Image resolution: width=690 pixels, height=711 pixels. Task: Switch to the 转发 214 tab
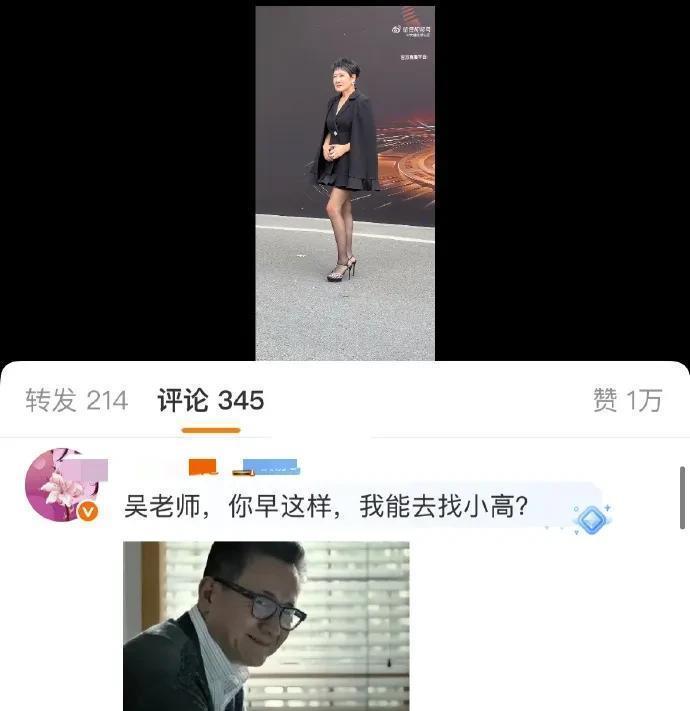77,401
